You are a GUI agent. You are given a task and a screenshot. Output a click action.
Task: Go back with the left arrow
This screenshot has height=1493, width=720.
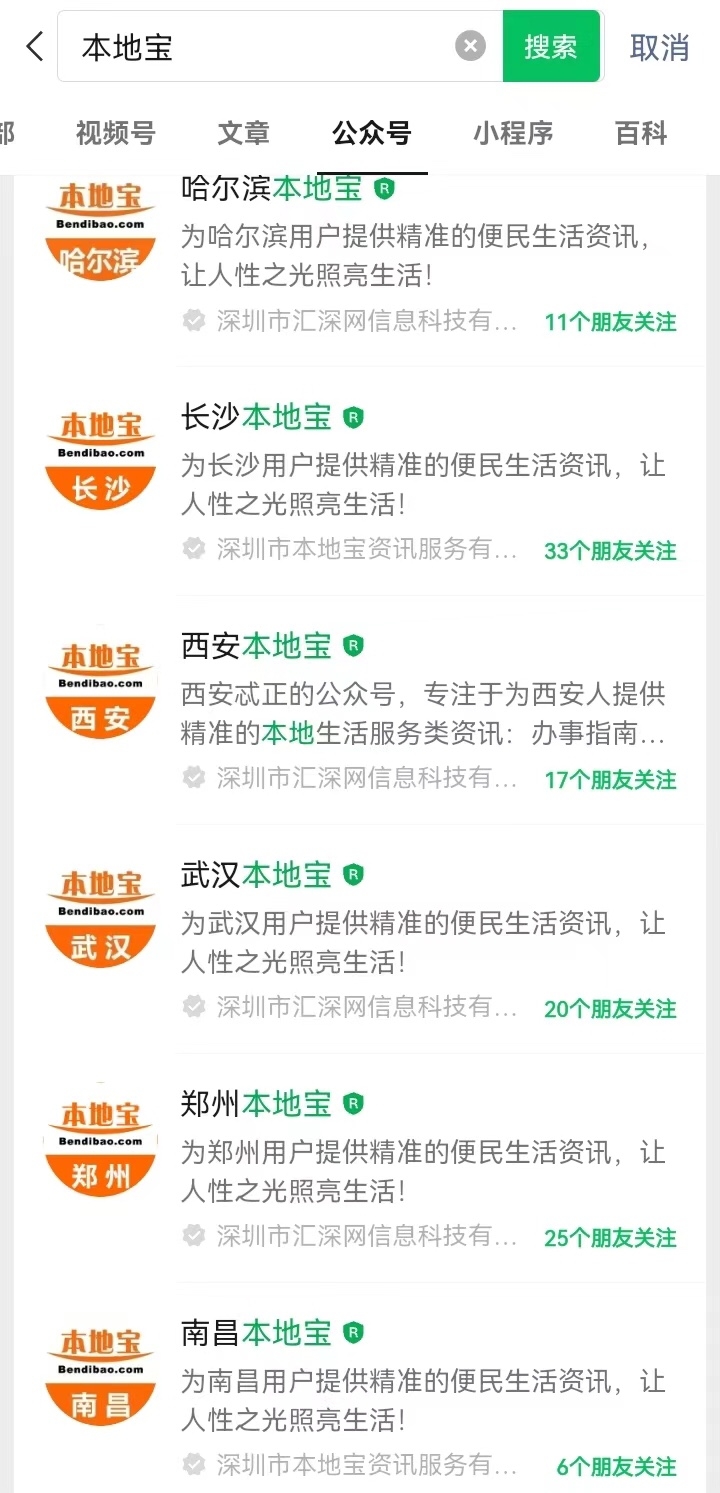34,46
